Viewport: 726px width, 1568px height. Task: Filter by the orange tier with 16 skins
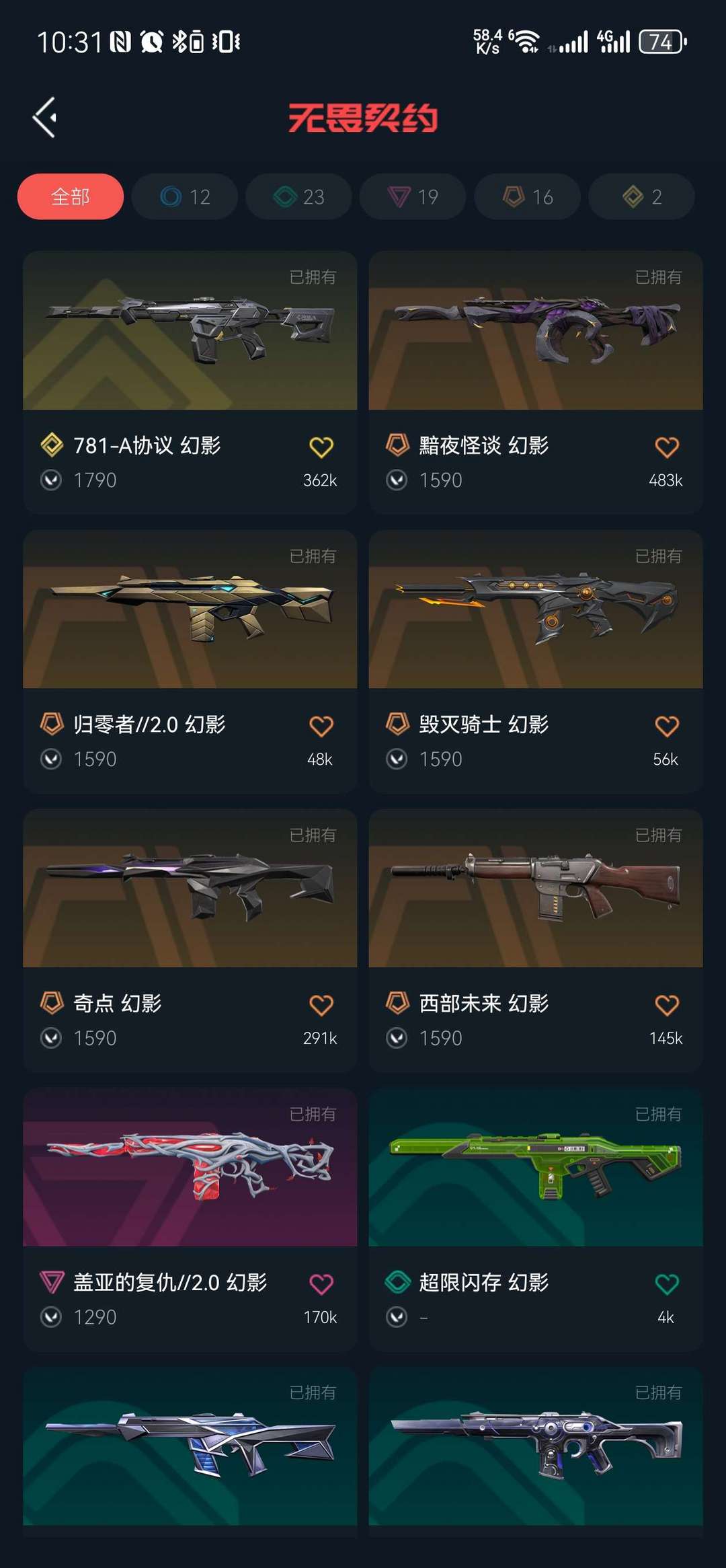(528, 196)
